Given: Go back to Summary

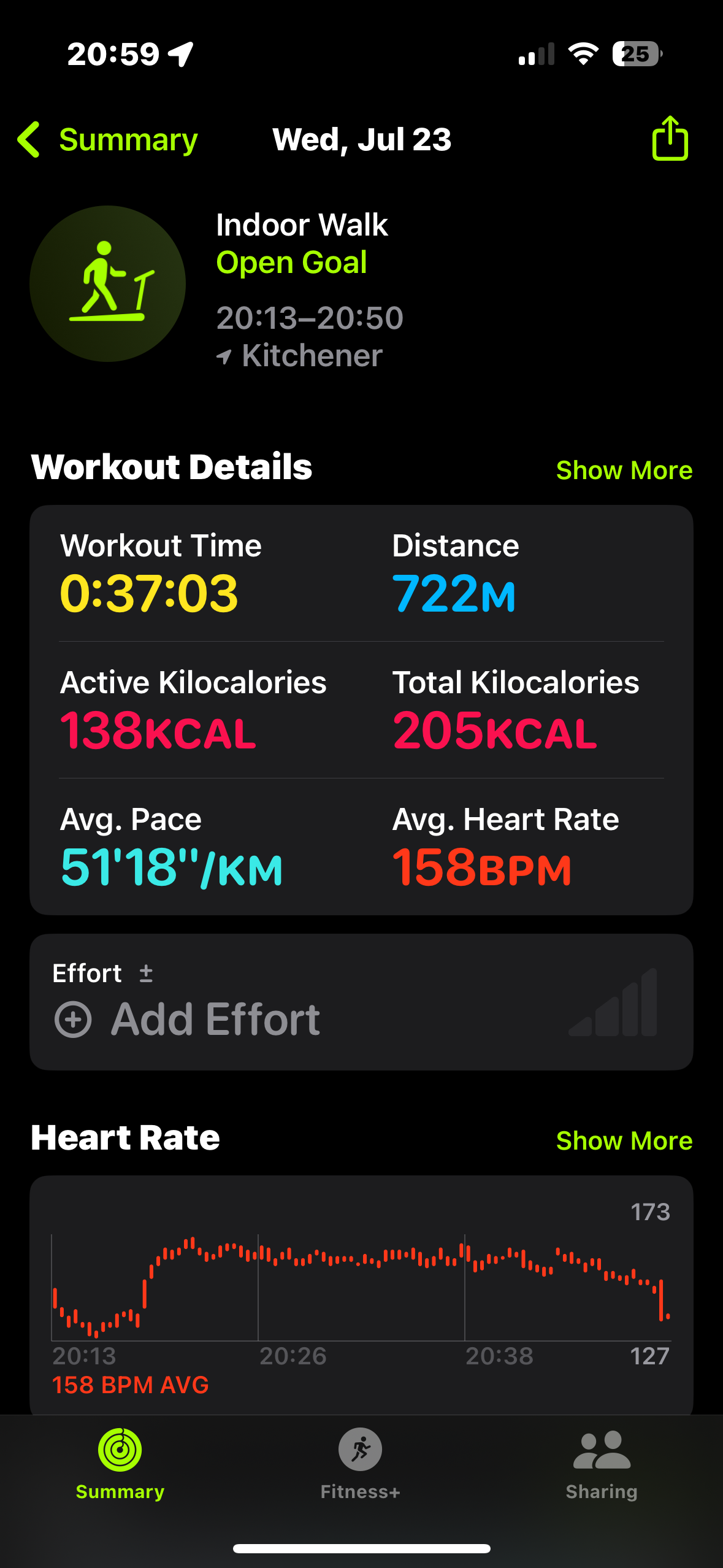Looking at the screenshot, I should coord(108,140).
